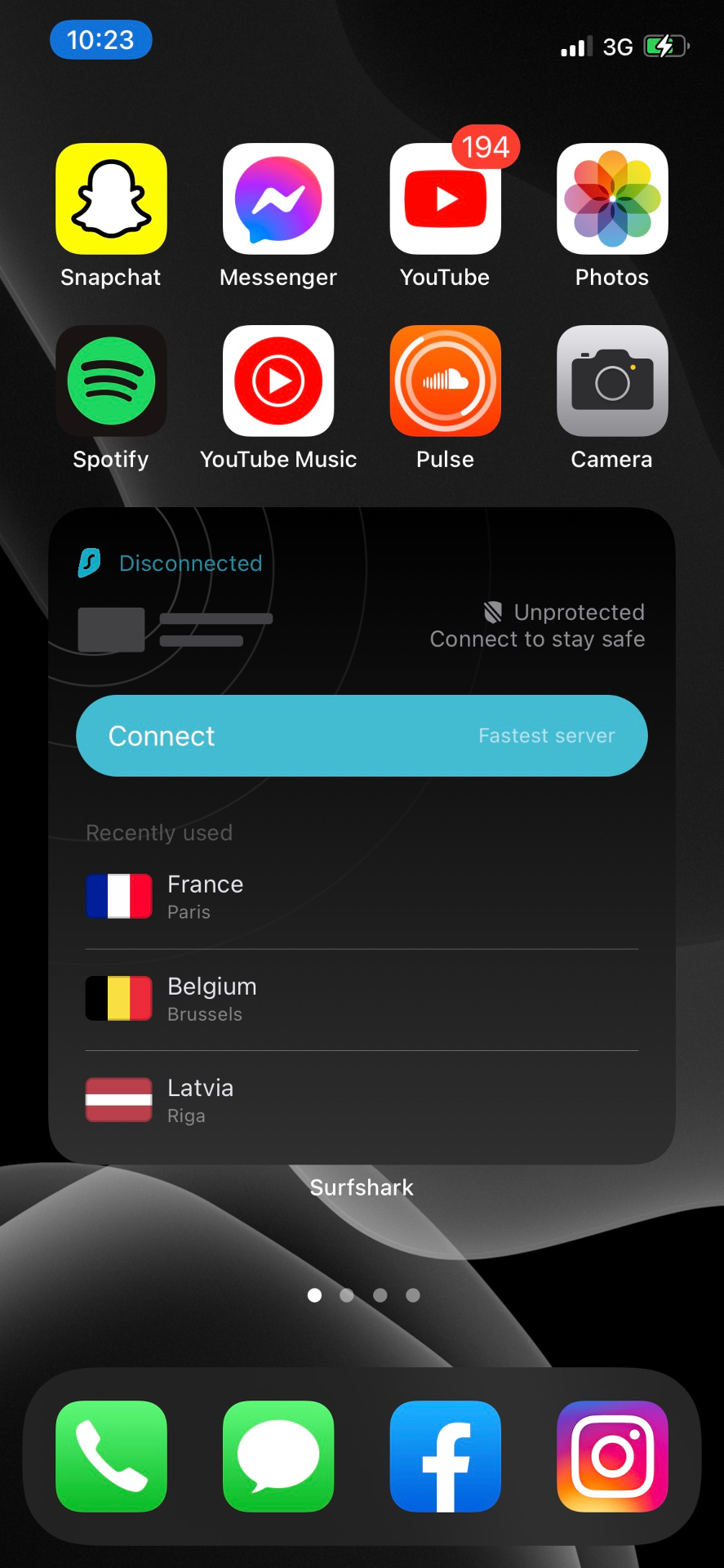
Task: Connect to the fastest Surfshark server
Action: point(361,735)
